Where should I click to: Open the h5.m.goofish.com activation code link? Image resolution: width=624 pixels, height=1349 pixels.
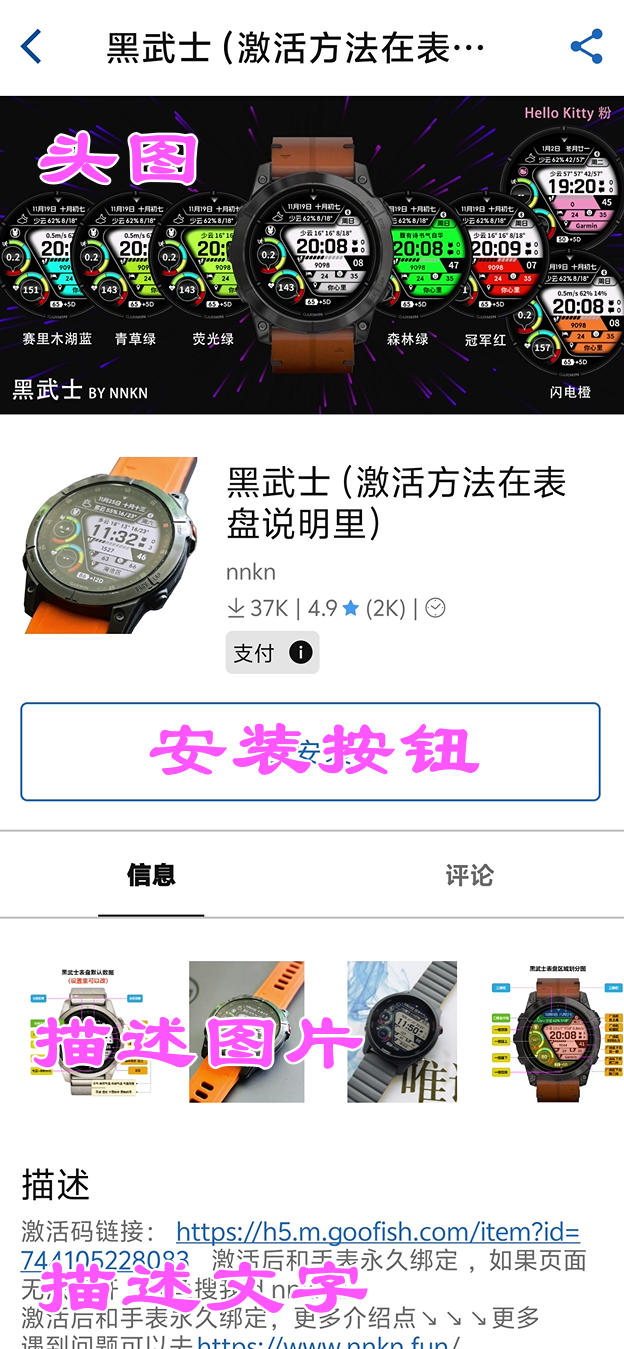tap(377, 1232)
